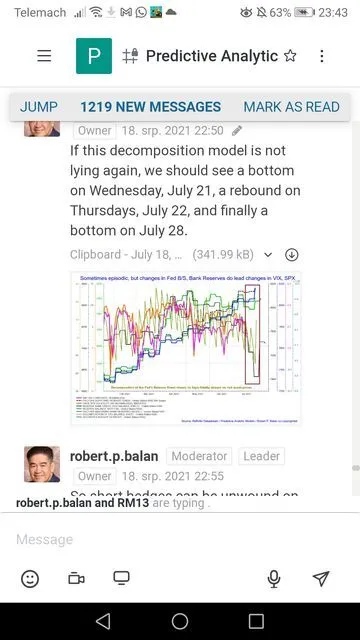
Task: Open the three-dot overflow menu
Action: point(322,56)
